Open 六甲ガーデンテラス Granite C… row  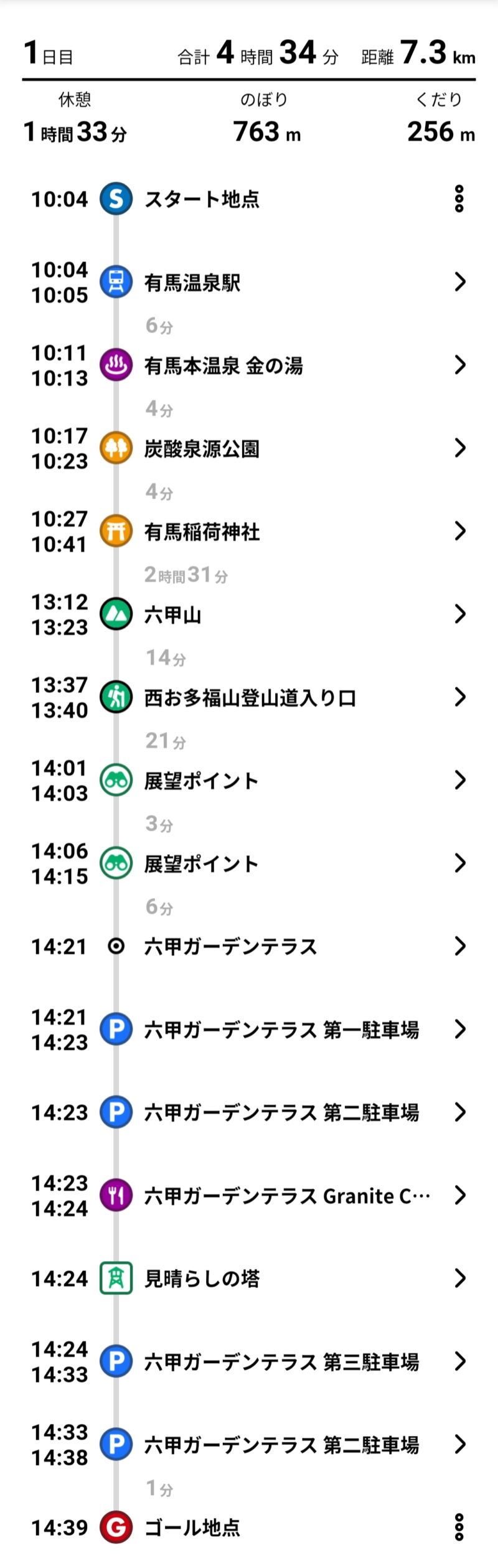[x=249, y=1195]
